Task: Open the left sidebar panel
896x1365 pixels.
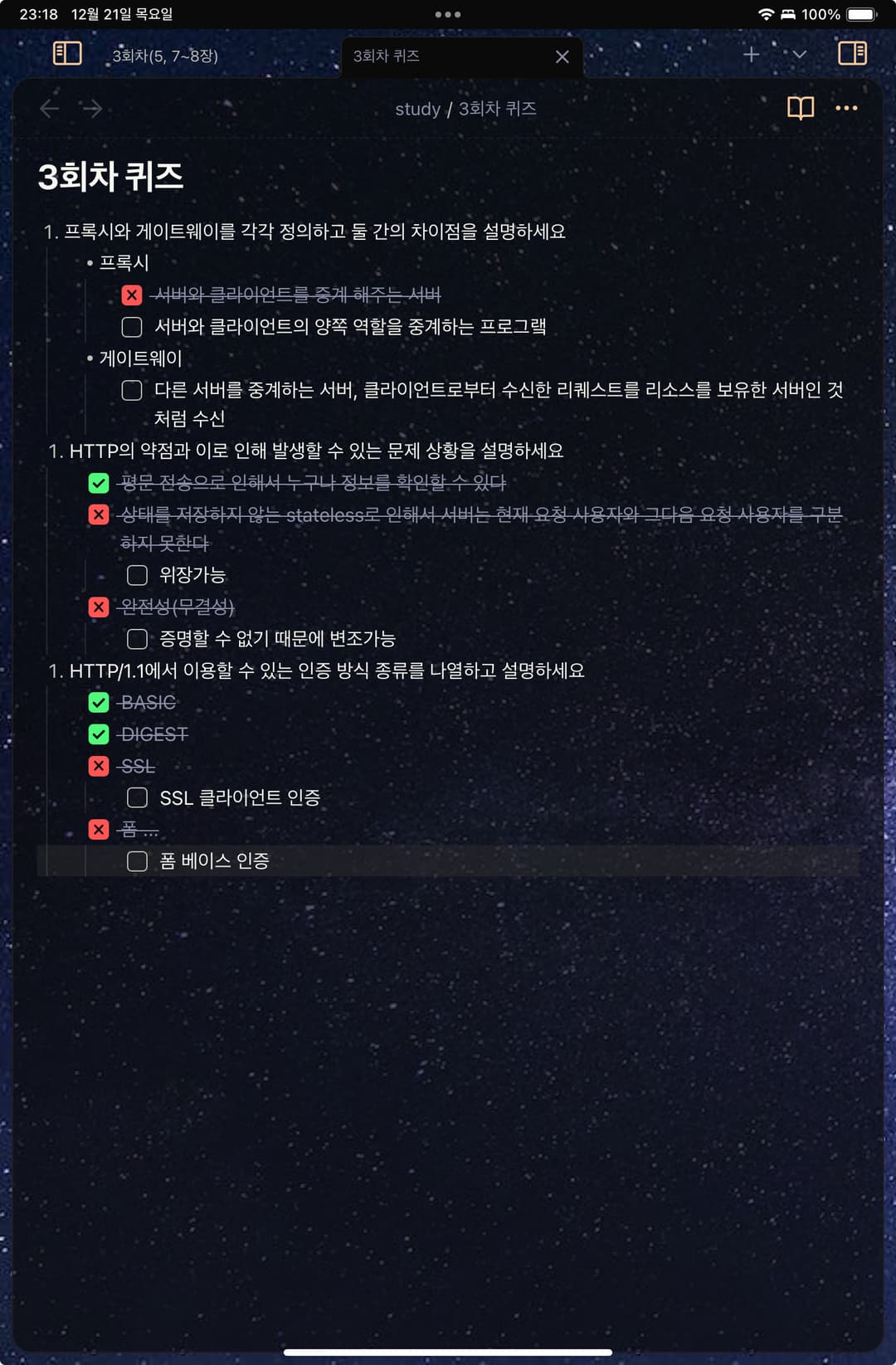Action: pyautogui.click(x=67, y=54)
